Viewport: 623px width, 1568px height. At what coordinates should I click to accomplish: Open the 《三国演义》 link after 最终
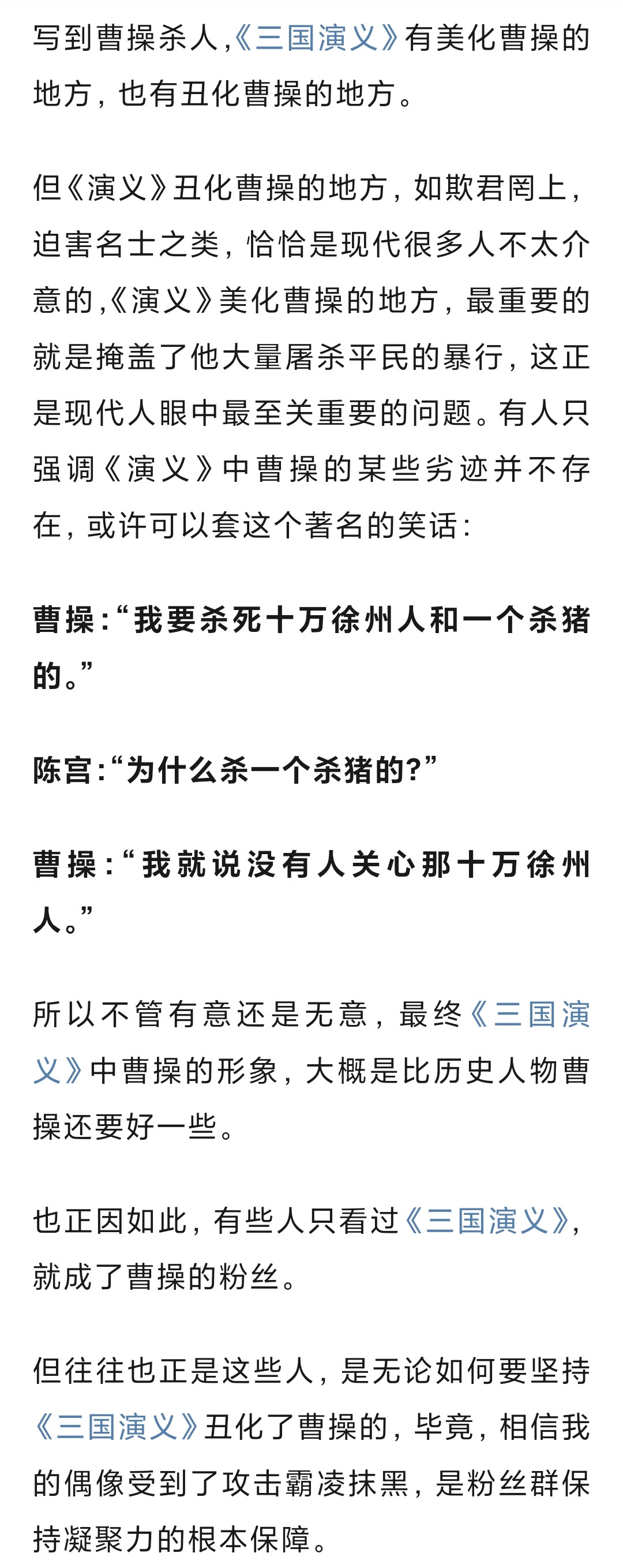530,1015
